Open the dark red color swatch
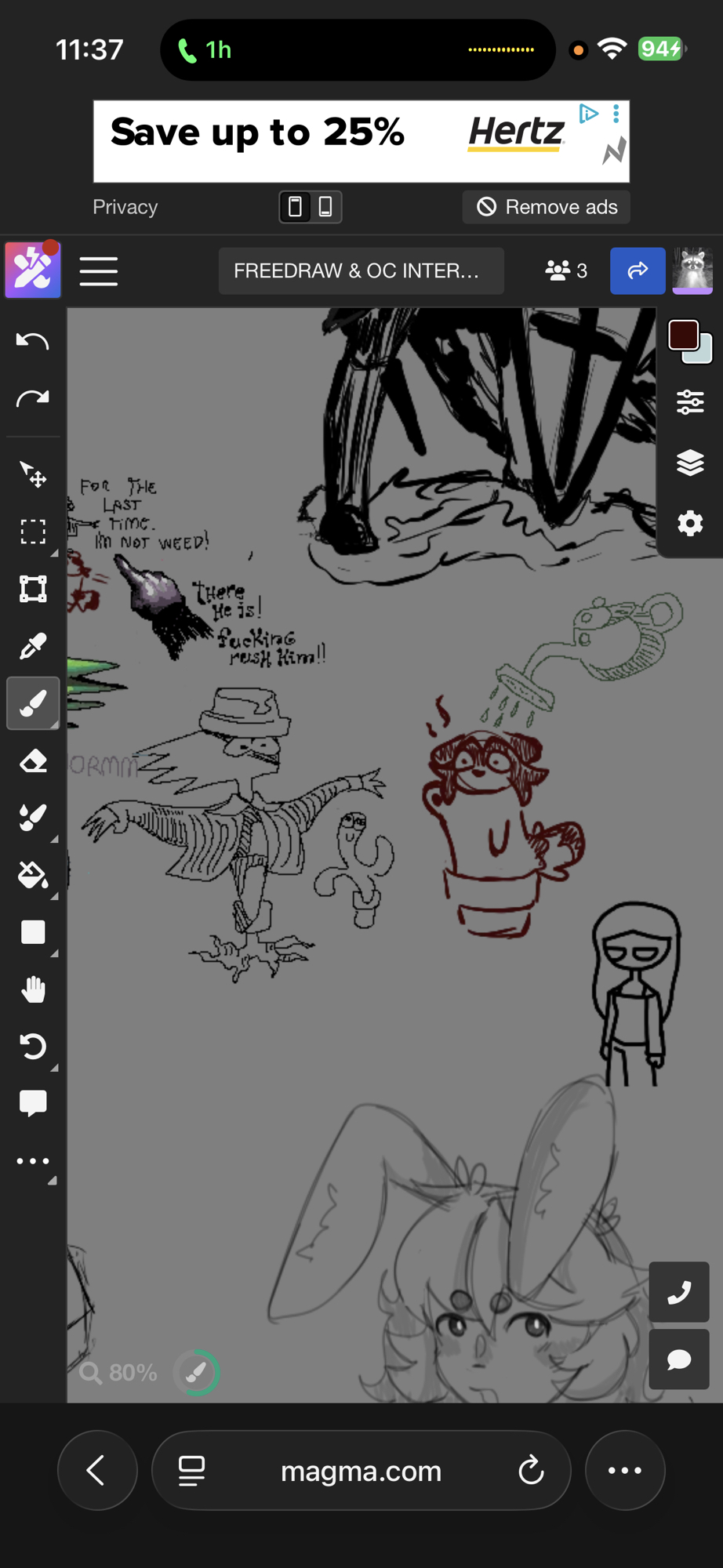 [683, 336]
